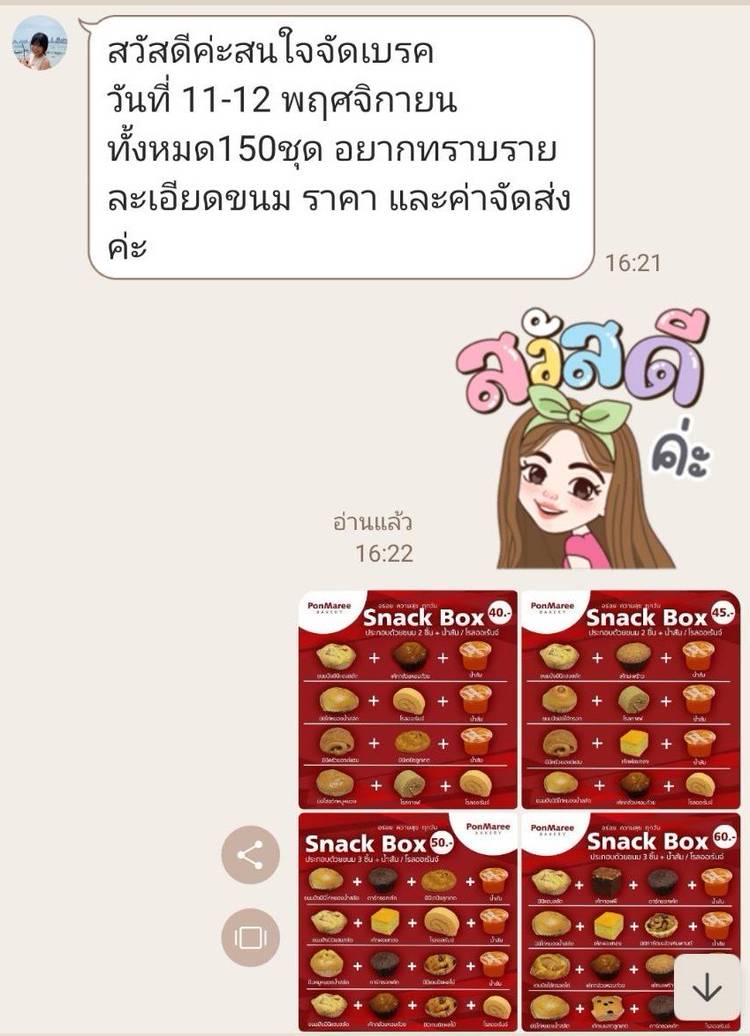750x1036 pixels.
Task: Open the Snack Box 40 baht image
Action: [x=407, y=698]
